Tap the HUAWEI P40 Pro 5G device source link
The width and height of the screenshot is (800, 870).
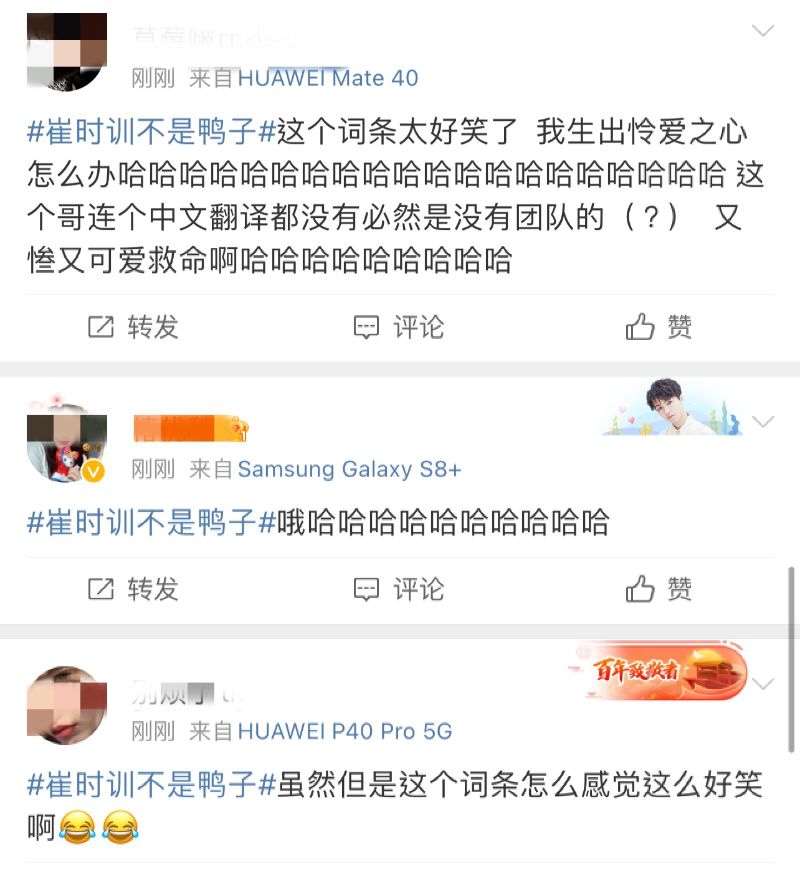[344, 732]
